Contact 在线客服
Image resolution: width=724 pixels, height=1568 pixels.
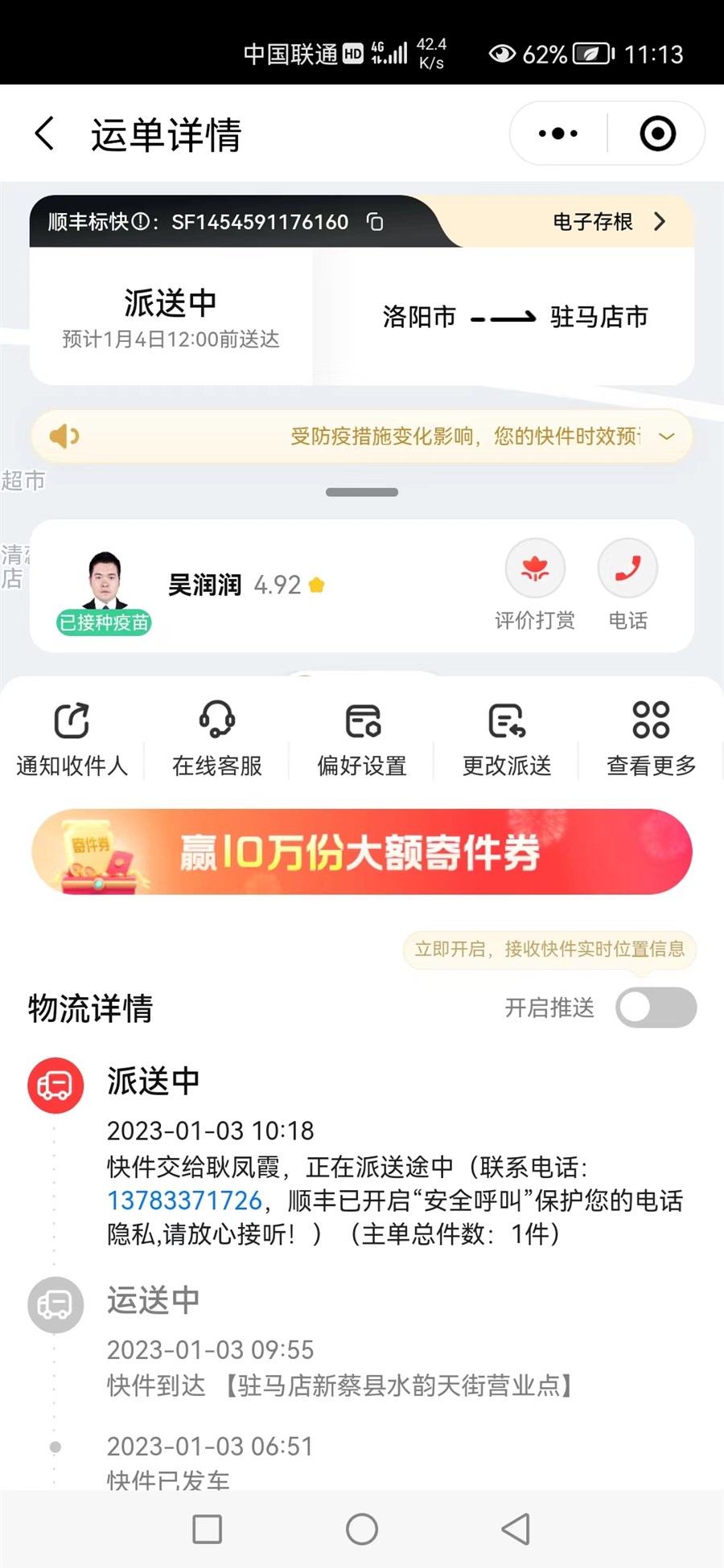[217, 739]
